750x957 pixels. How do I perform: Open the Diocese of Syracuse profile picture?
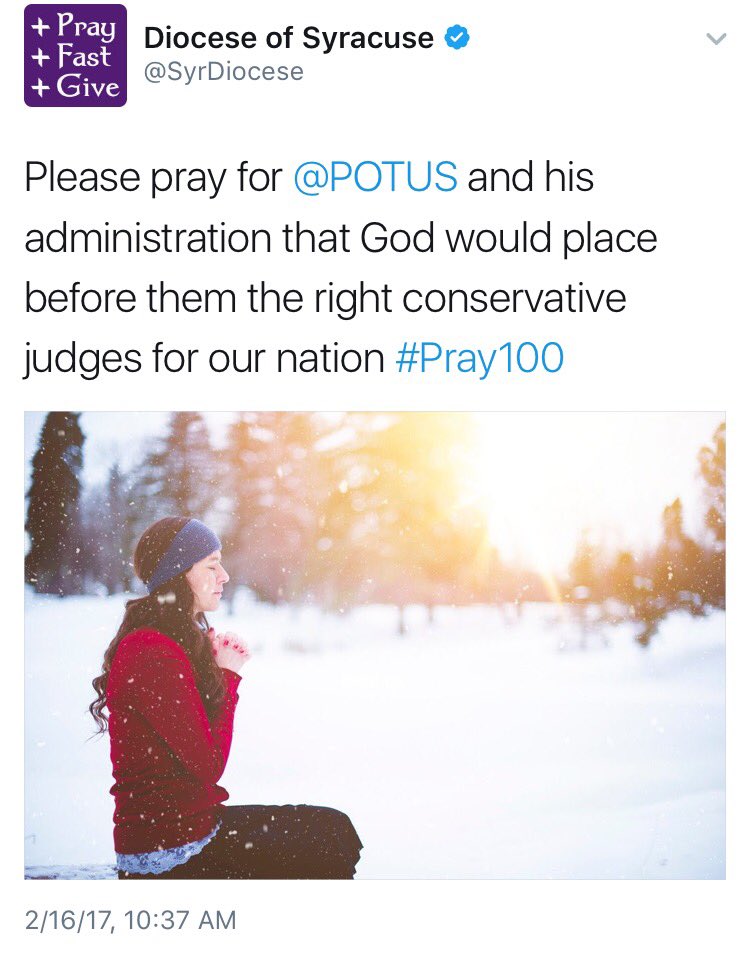pyautogui.click(x=75, y=56)
